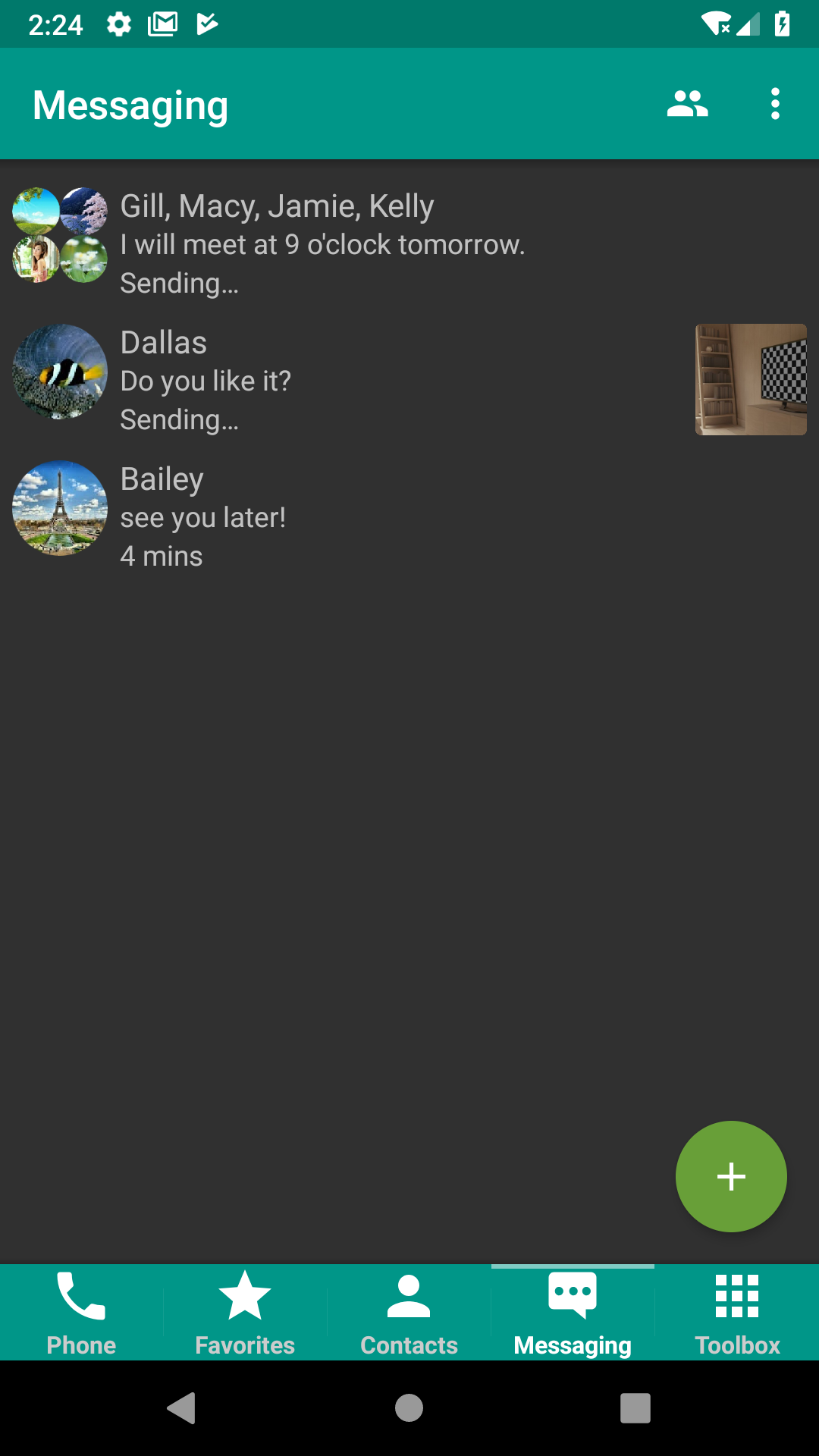Open the Toolbox tab
The image size is (819, 1456).
pyautogui.click(x=737, y=1313)
